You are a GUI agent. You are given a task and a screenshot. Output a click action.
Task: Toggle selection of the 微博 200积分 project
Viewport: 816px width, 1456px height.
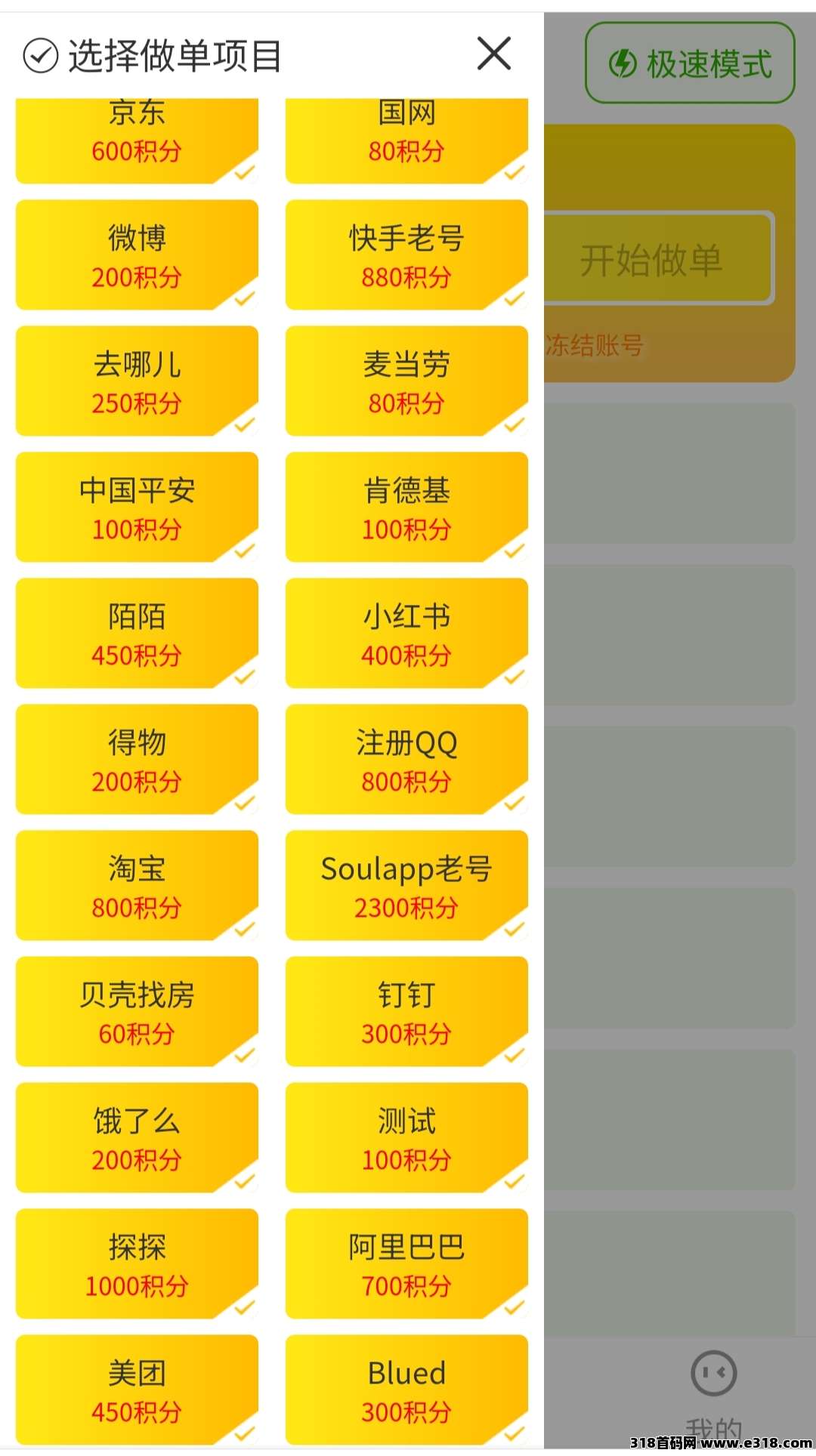136,255
